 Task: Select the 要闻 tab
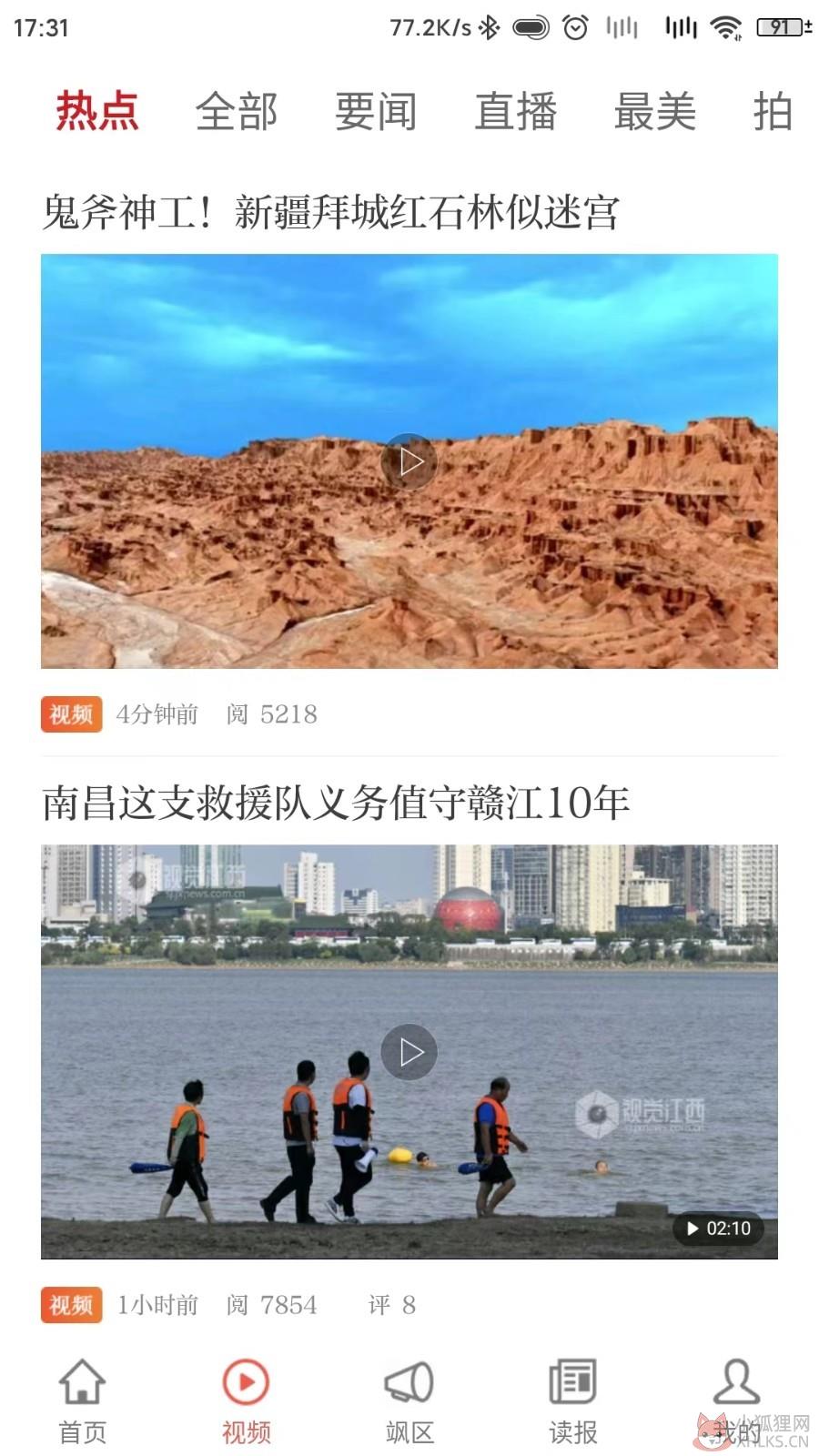pos(375,112)
